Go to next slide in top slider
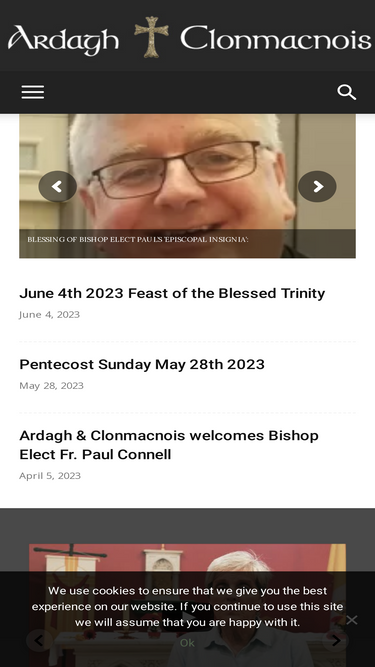 317,186
